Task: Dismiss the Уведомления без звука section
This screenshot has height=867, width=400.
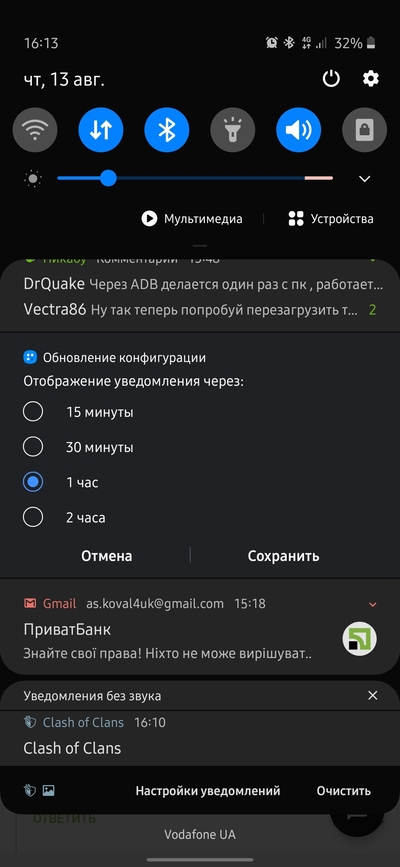Action: (373, 696)
